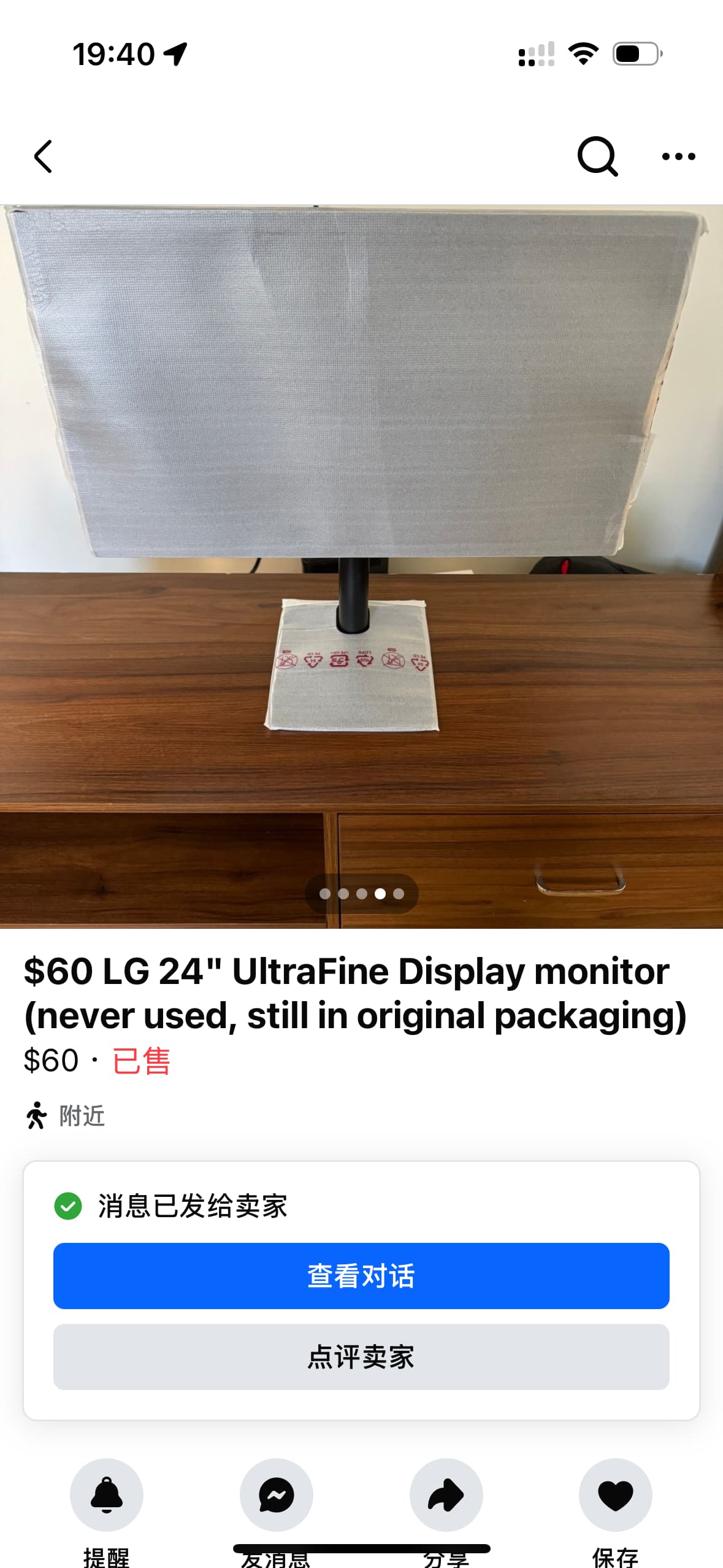This screenshot has height=1568, width=723.
Task: Save the listing with the heart icon
Action: pos(615,1494)
